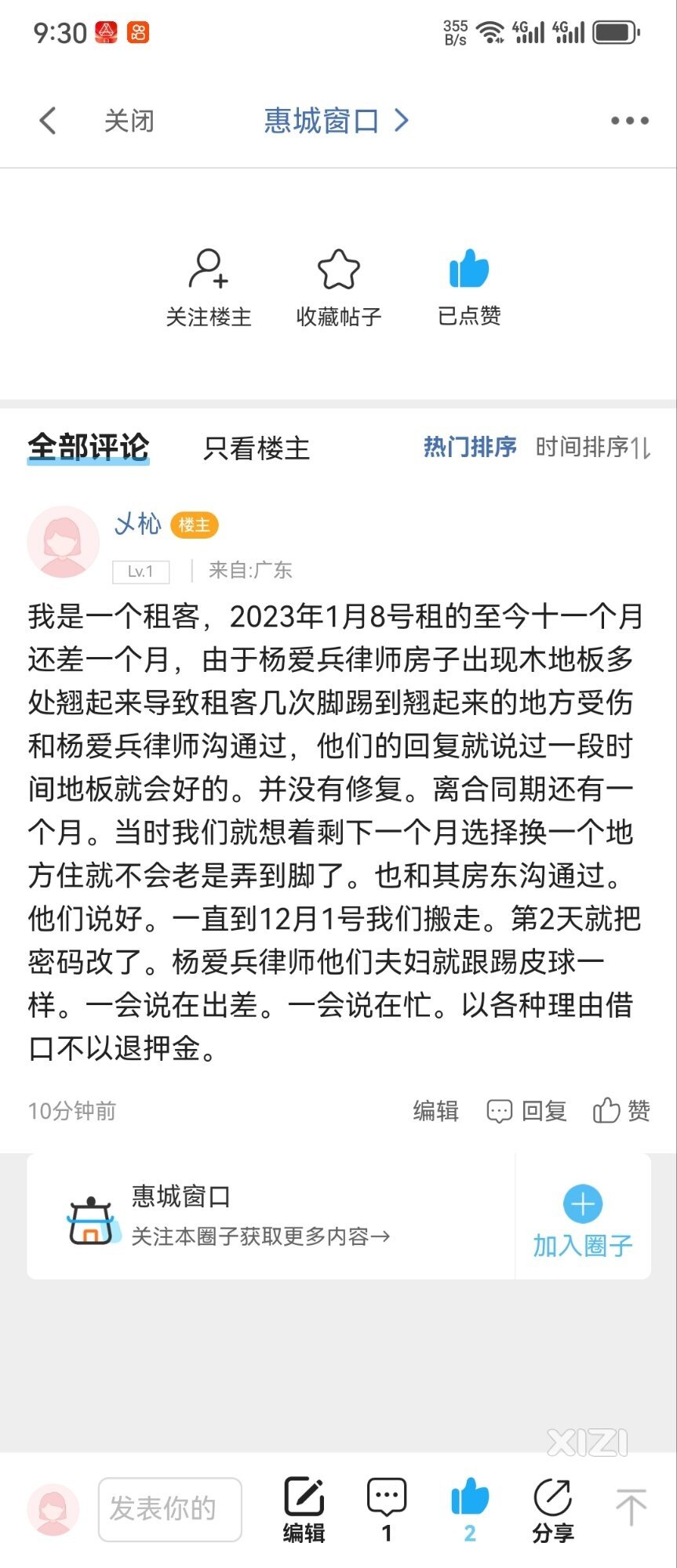Switch to the 只看楼主 tab
Image resolution: width=677 pixels, height=1568 pixels.
click(x=256, y=448)
